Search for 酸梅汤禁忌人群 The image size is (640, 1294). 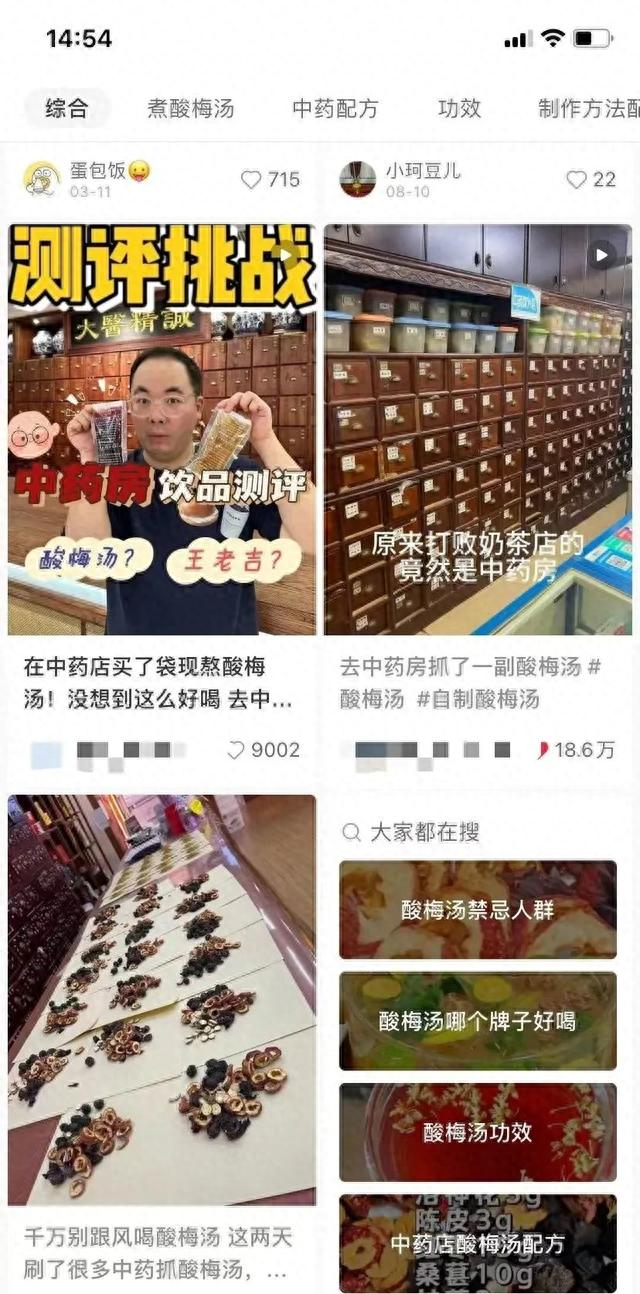[478, 910]
